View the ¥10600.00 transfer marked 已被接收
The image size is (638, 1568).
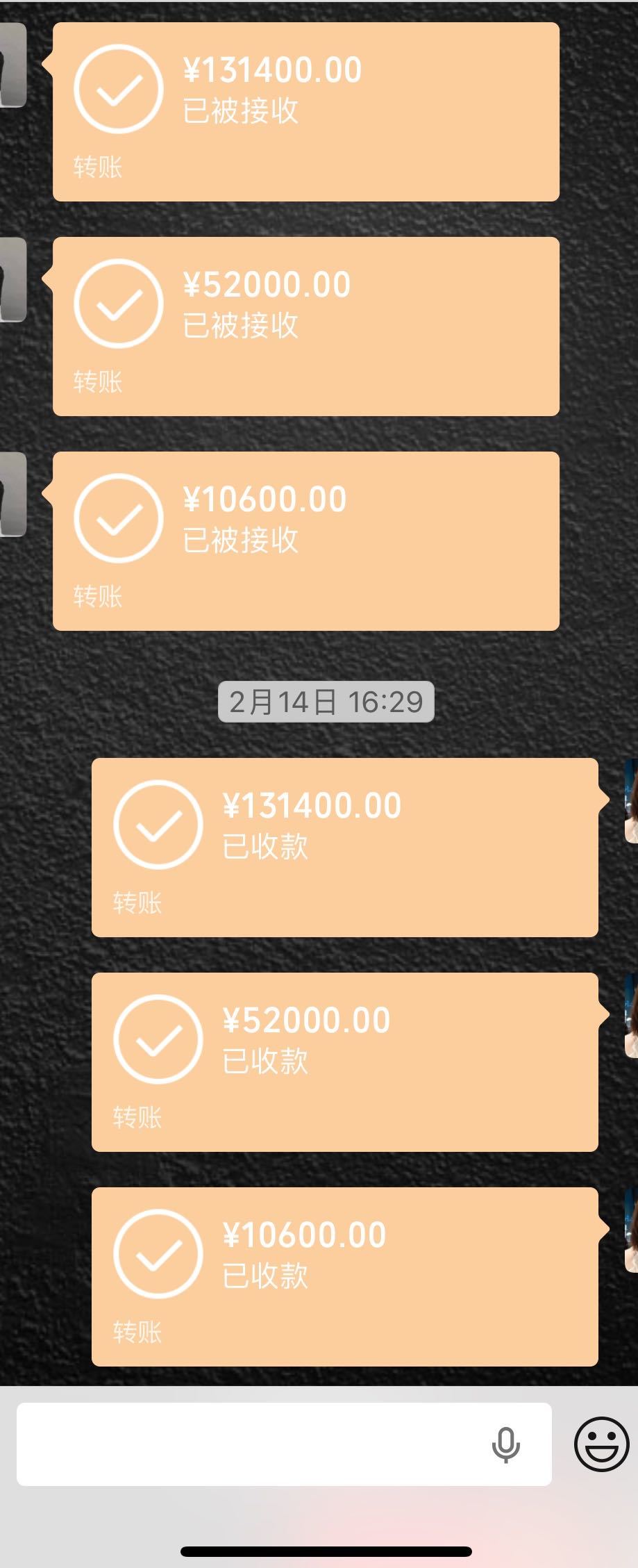coord(305,541)
